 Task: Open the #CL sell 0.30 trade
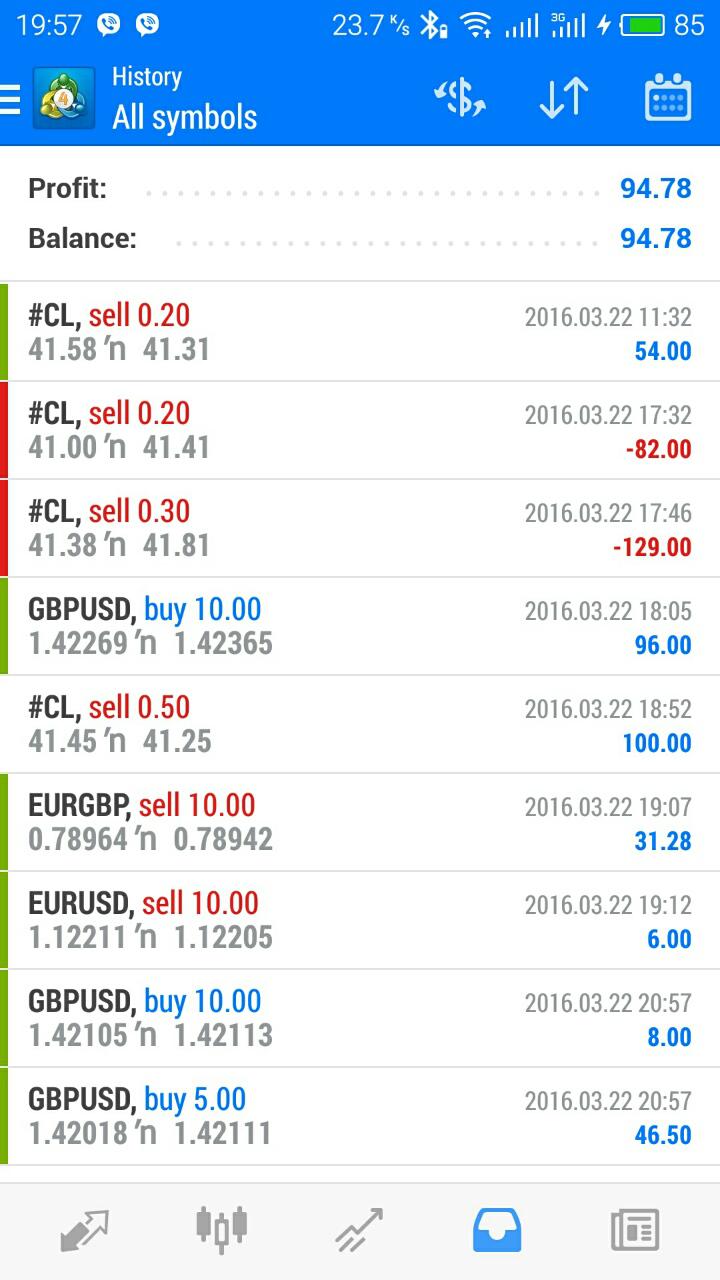tap(360, 529)
